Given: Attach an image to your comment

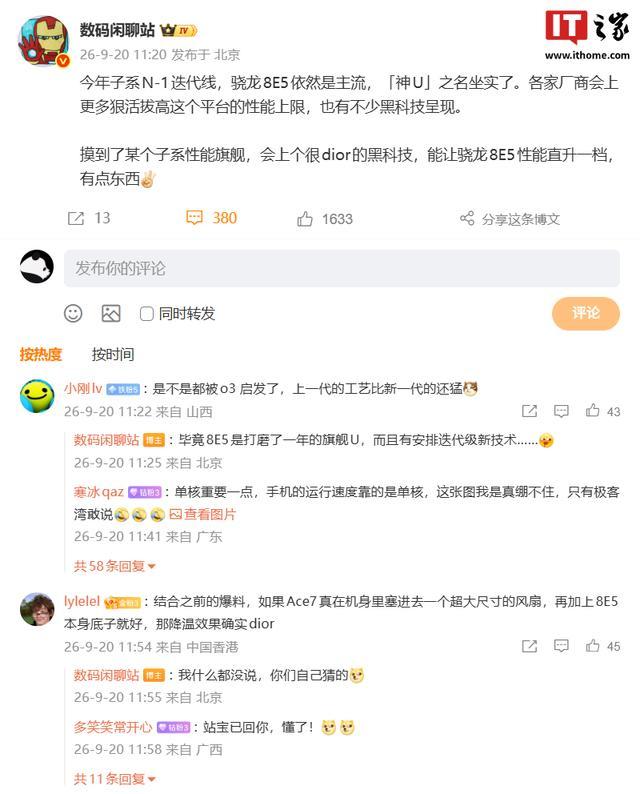Looking at the screenshot, I should 111,313.
